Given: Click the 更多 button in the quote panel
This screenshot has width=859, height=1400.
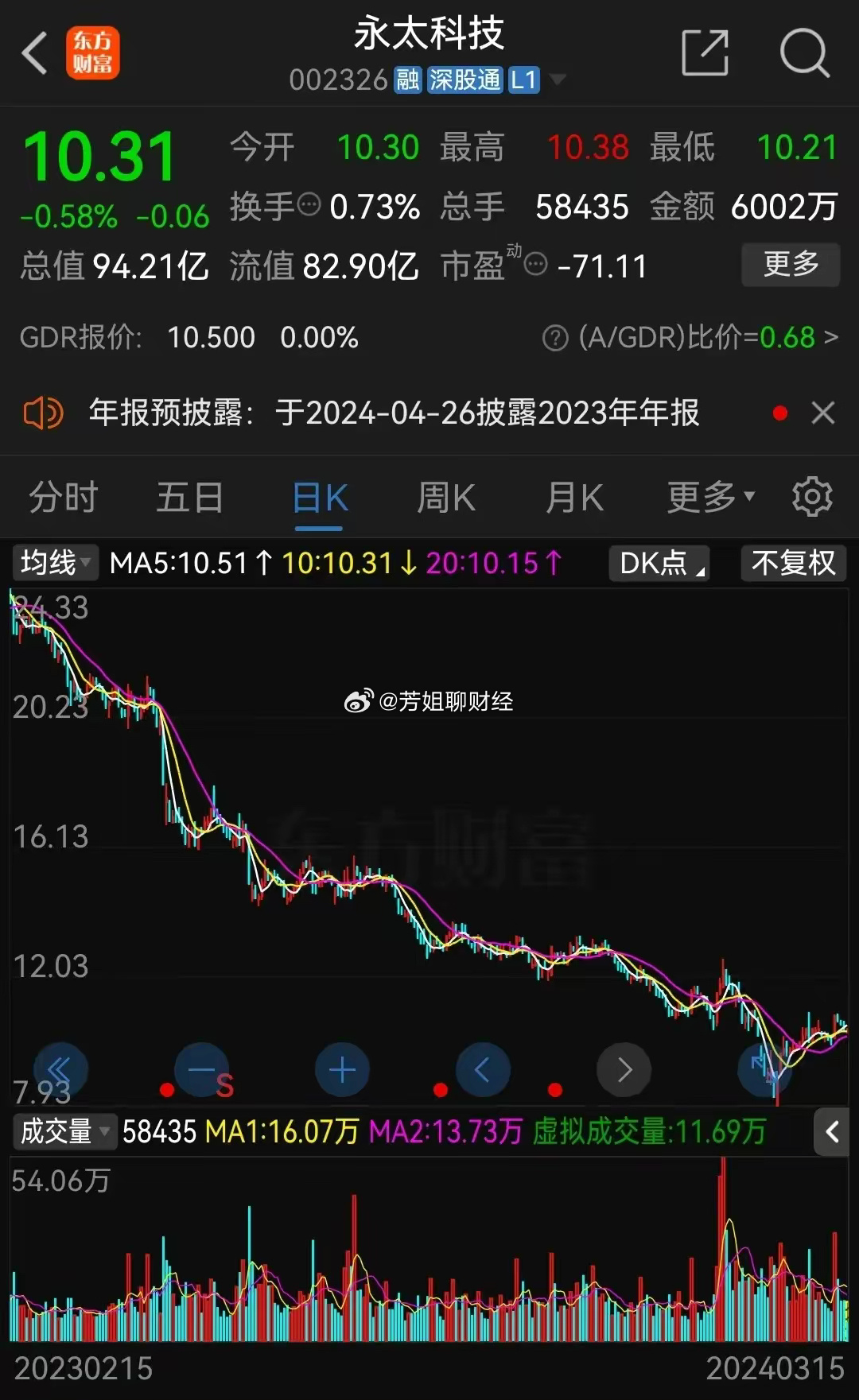Looking at the screenshot, I should click(x=790, y=265).
